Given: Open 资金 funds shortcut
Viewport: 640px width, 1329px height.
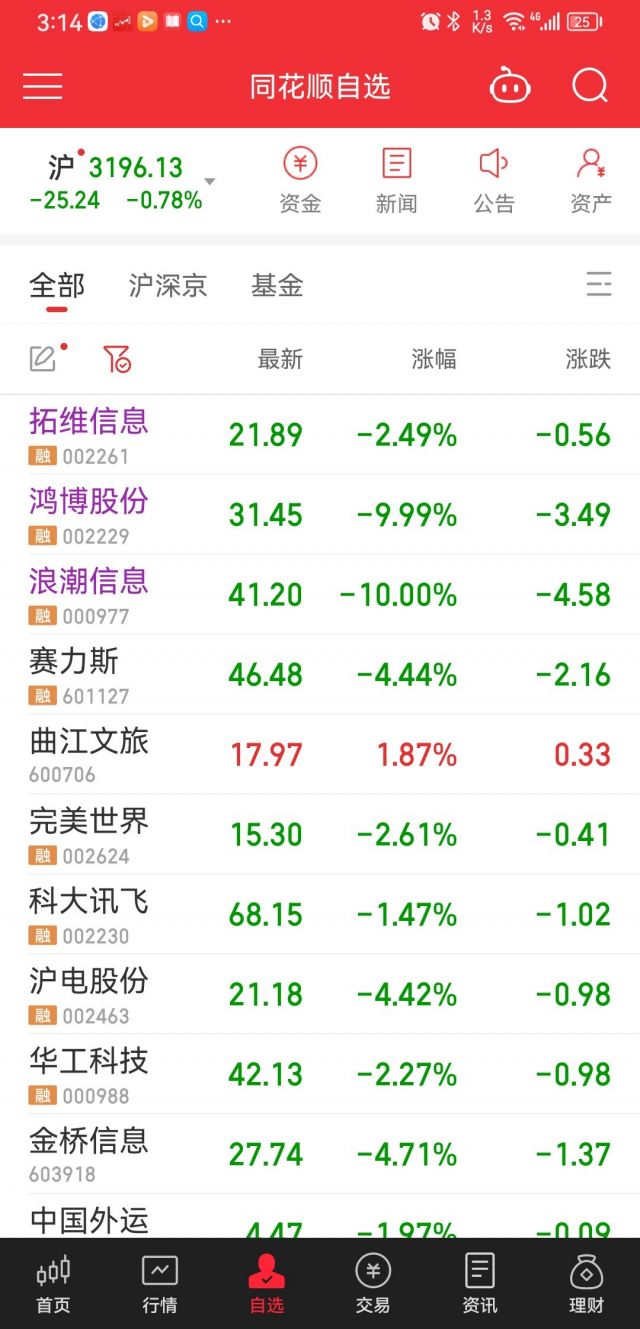Looking at the screenshot, I should pyautogui.click(x=300, y=180).
